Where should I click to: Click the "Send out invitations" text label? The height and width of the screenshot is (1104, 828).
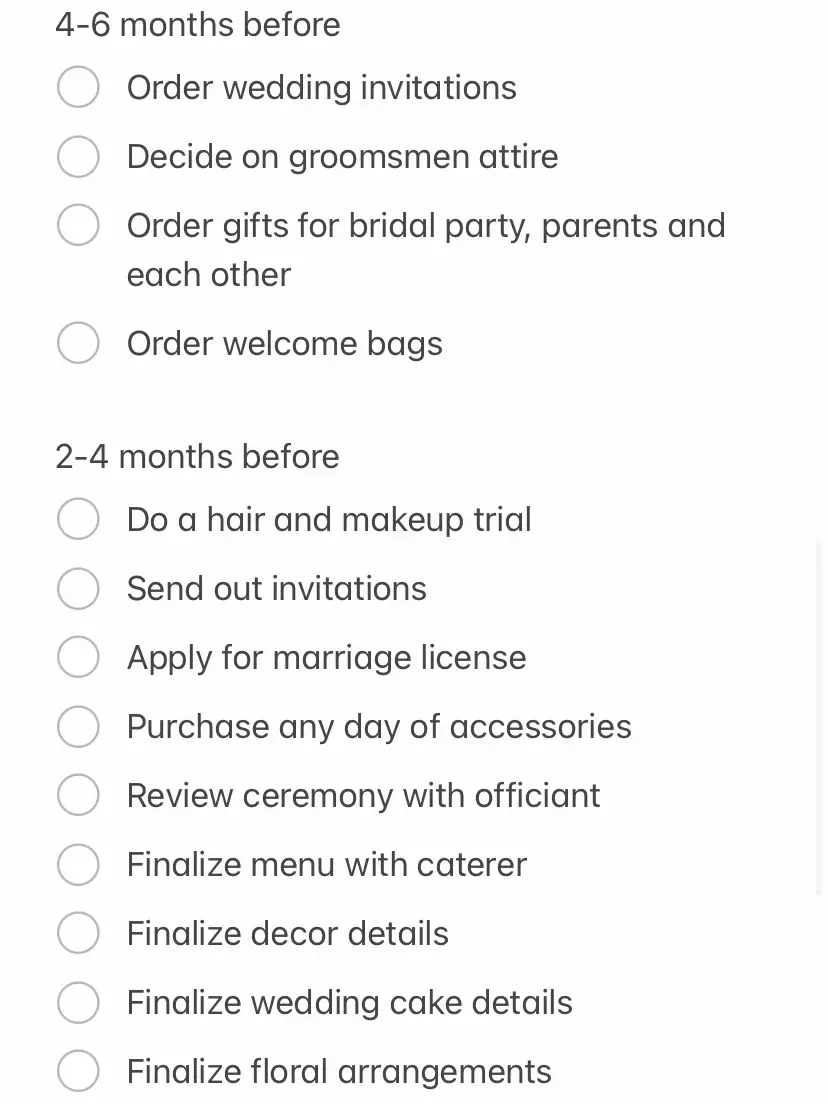pos(276,588)
